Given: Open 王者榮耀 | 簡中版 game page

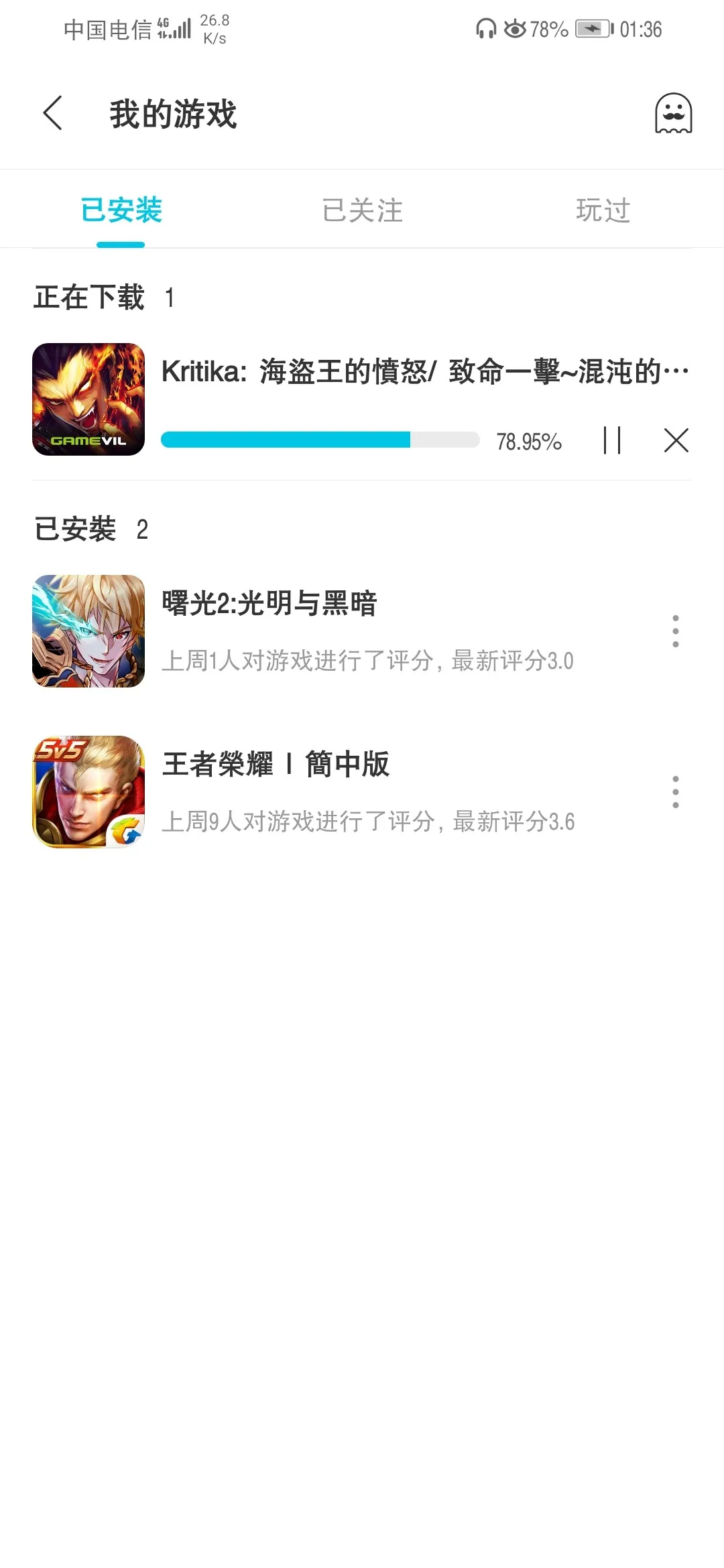Looking at the screenshot, I should tap(276, 764).
